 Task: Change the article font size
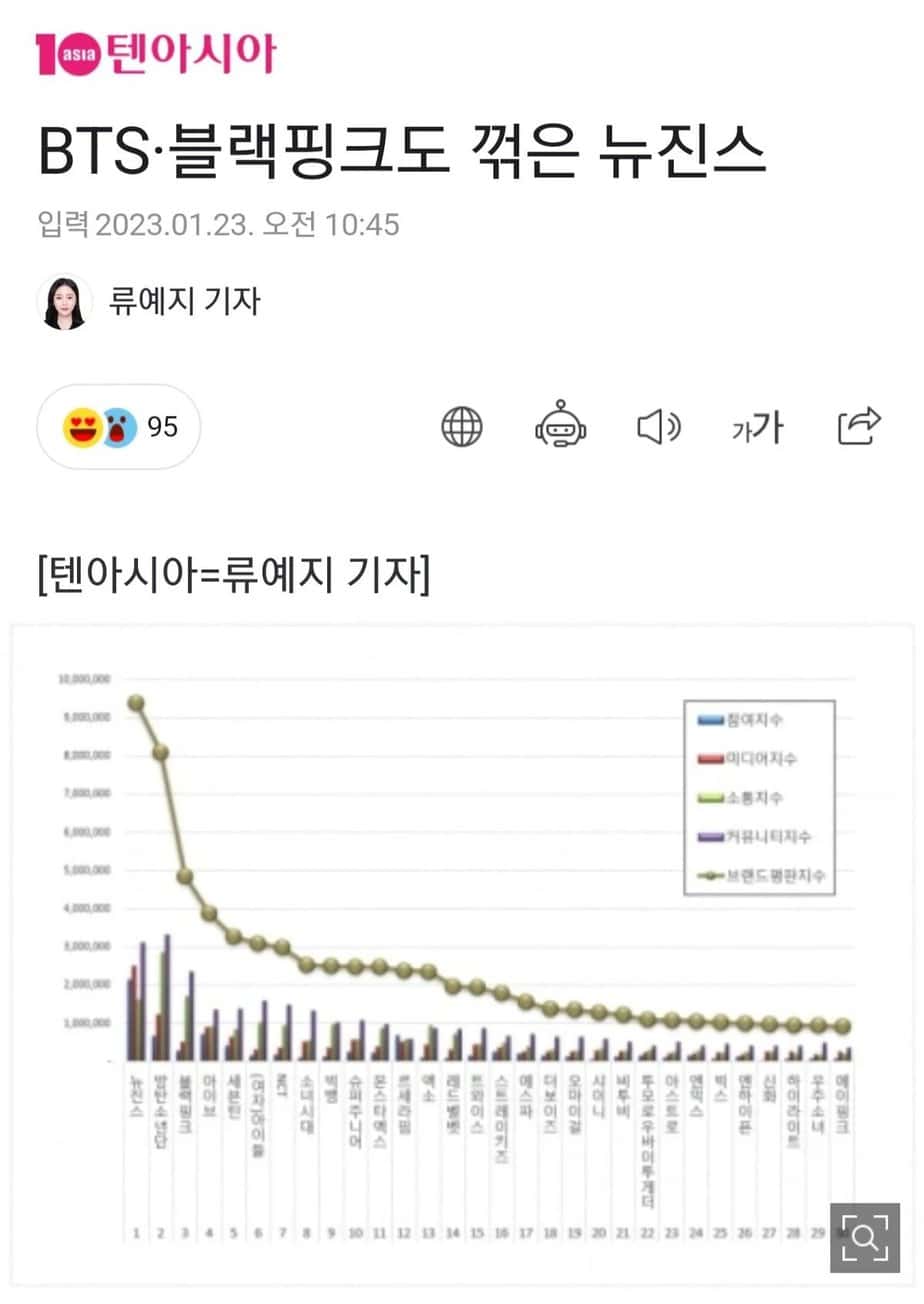coord(756,428)
